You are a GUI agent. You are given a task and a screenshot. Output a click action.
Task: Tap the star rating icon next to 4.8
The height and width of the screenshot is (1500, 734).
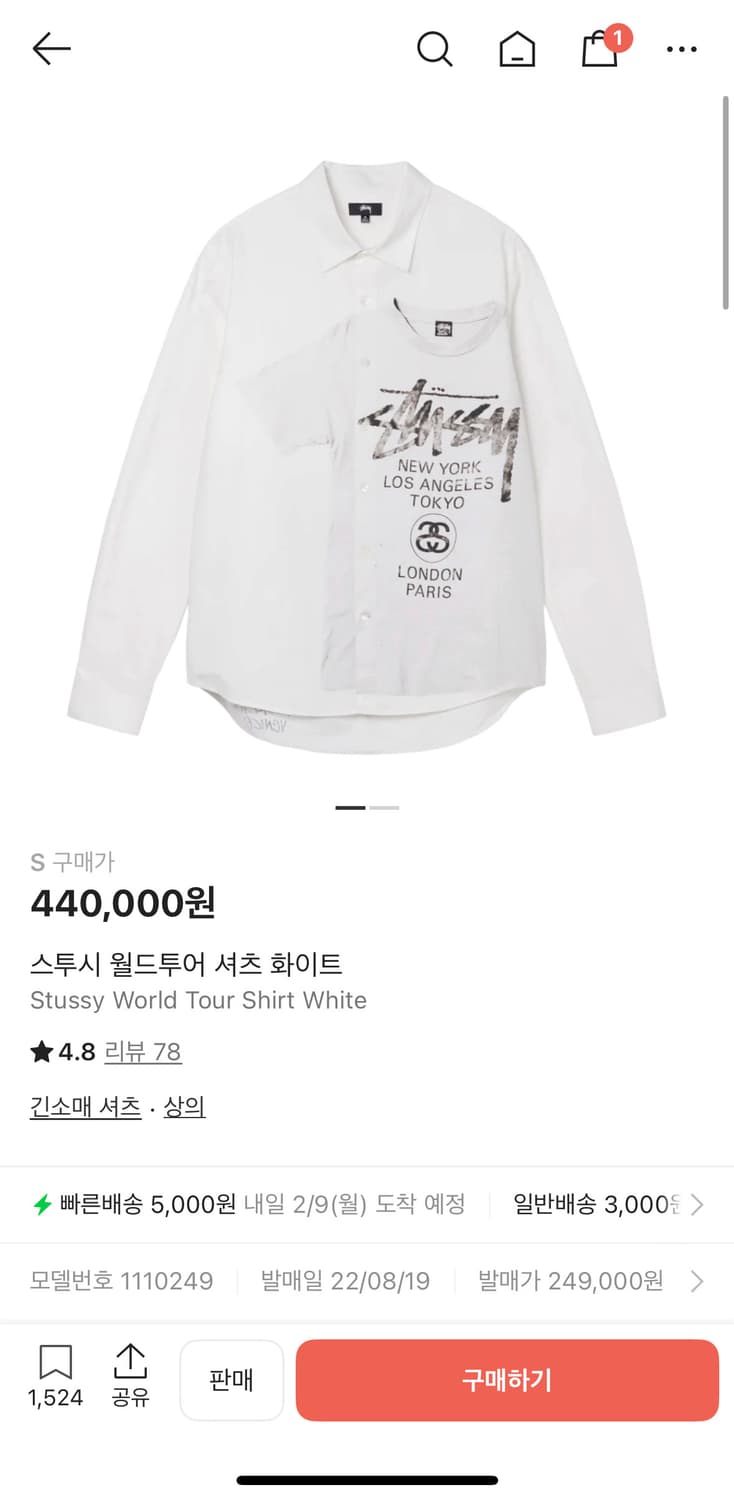coord(40,1052)
